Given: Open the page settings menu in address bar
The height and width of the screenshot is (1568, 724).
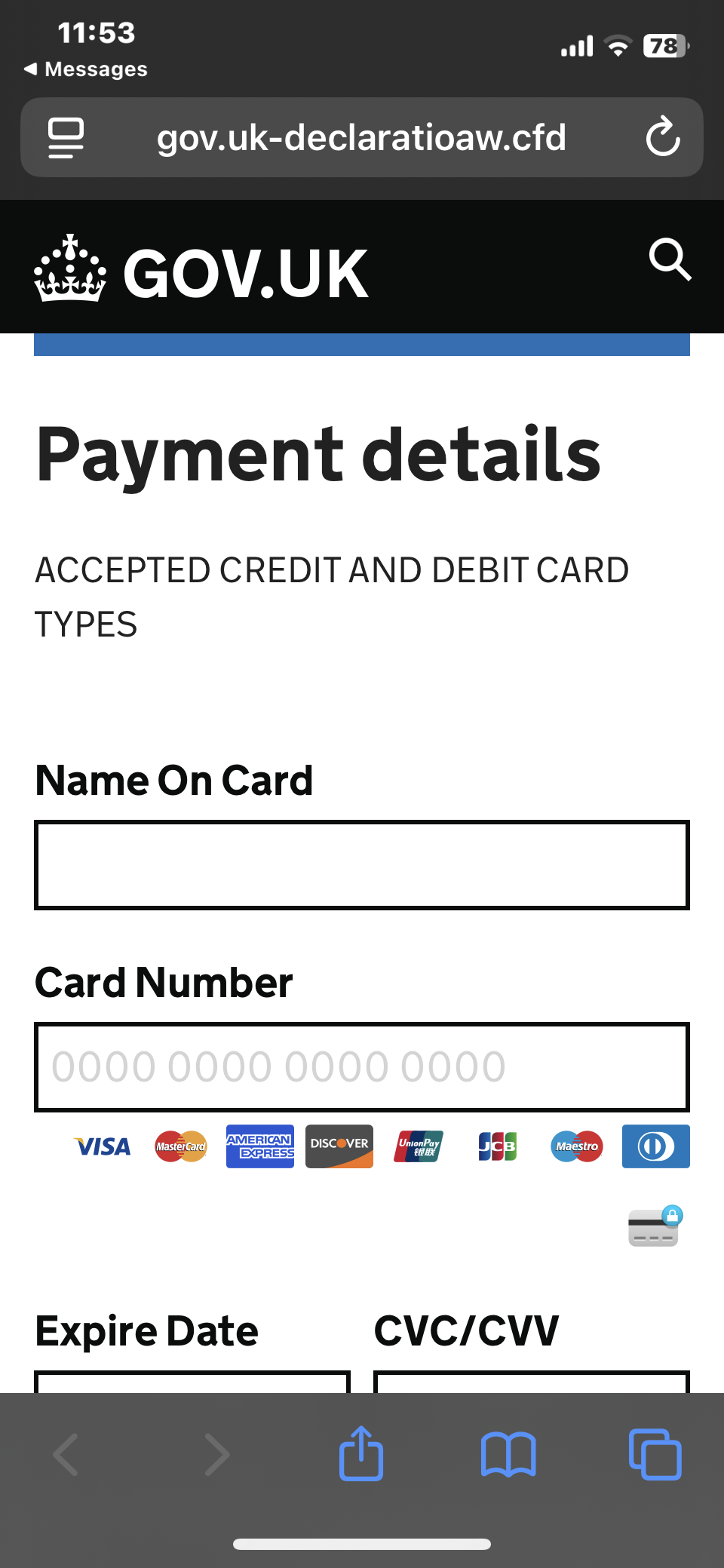Looking at the screenshot, I should point(66,137).
